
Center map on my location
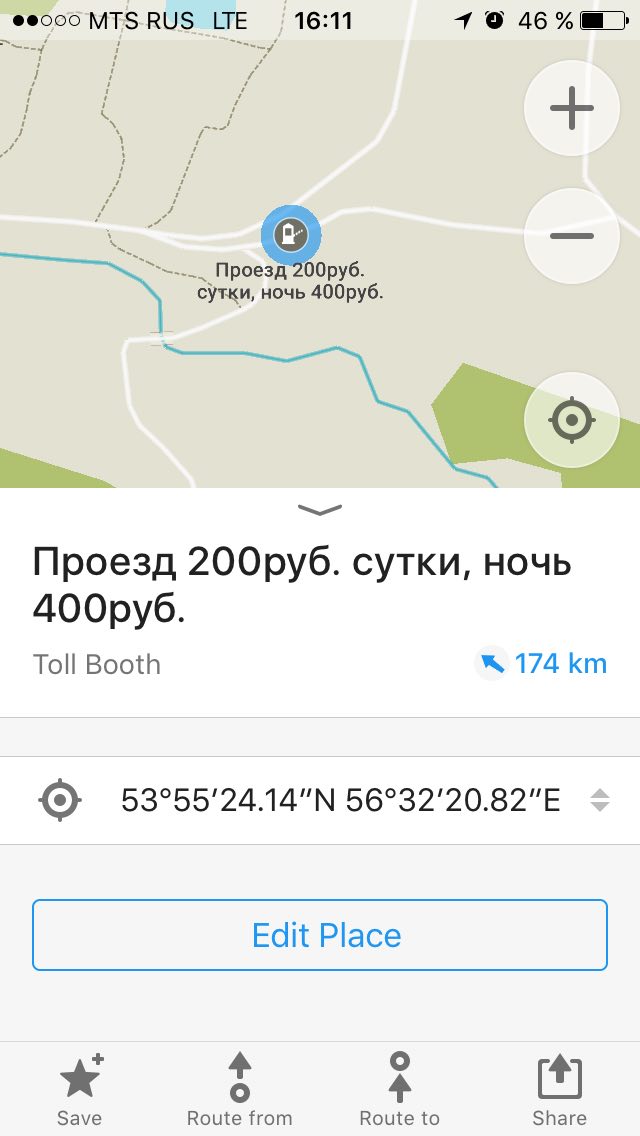(571, 420)
